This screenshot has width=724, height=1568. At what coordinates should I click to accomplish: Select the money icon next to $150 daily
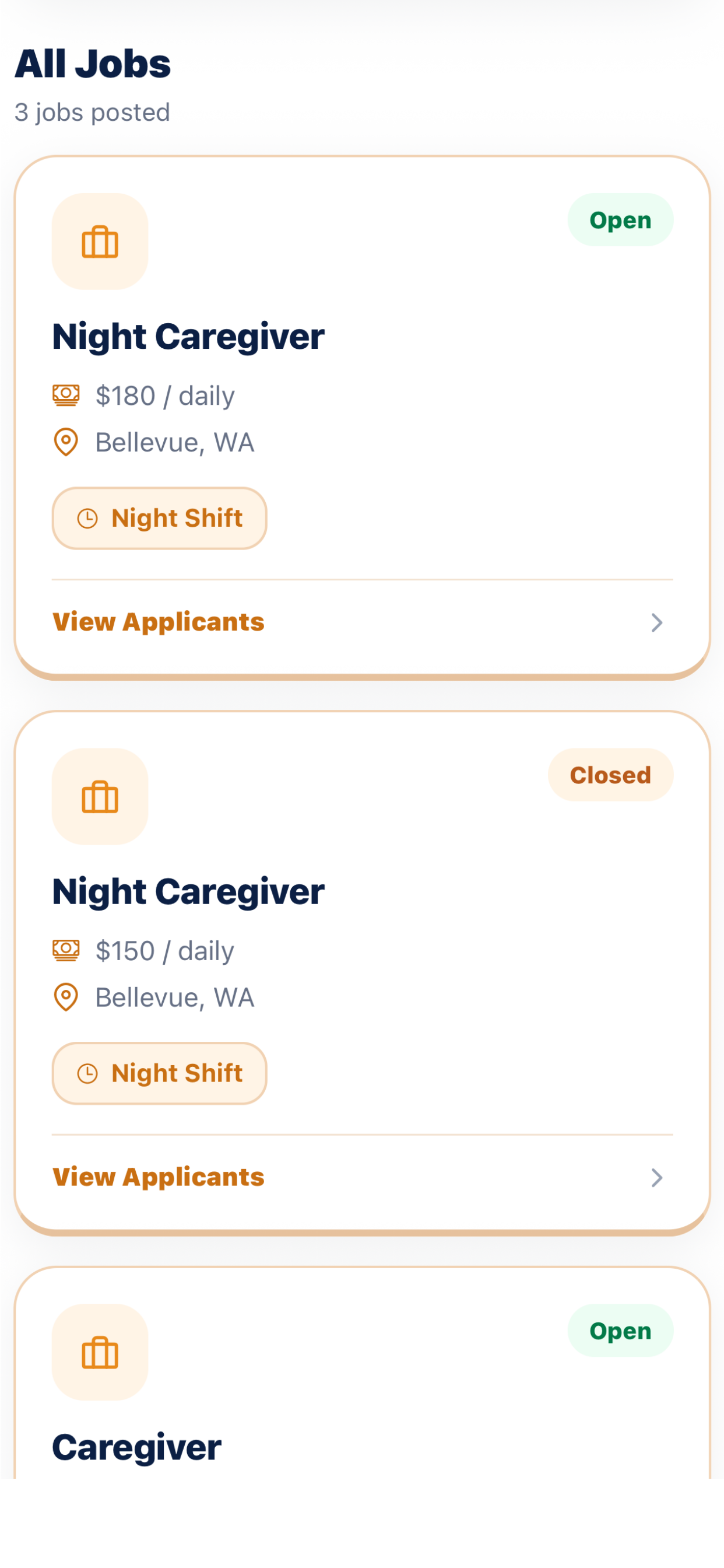(x=65, y=950)
